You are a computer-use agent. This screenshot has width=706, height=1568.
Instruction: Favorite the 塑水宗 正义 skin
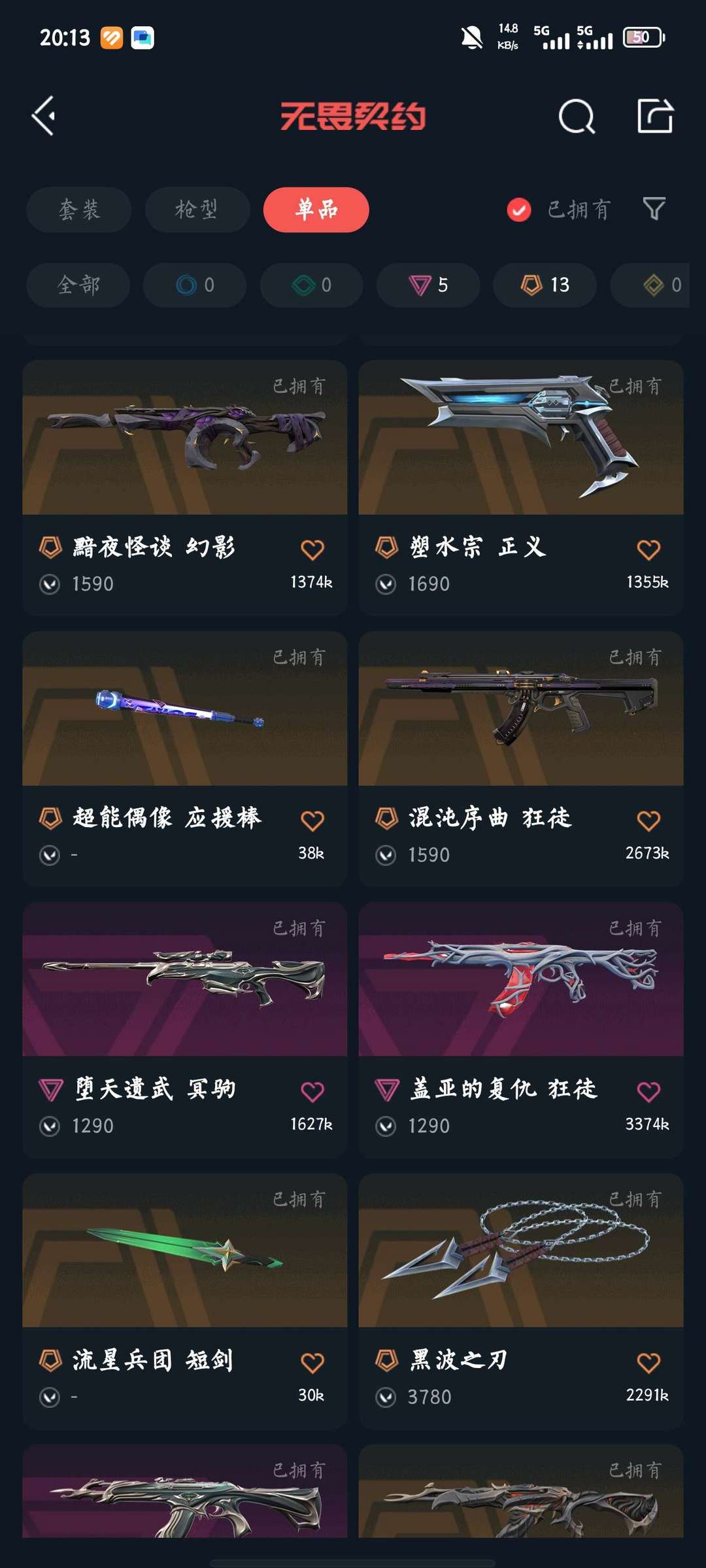click(648, 549)
